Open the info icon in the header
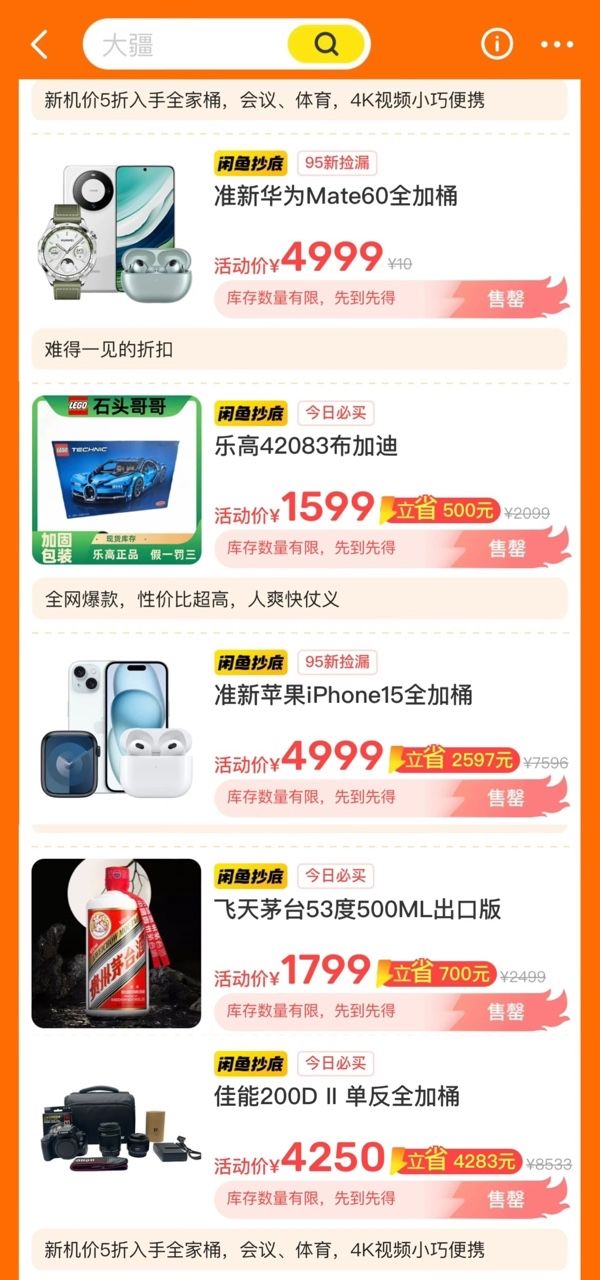Image resolution: width=600 pixels, height=1280 pixels. tap(497, 44)
